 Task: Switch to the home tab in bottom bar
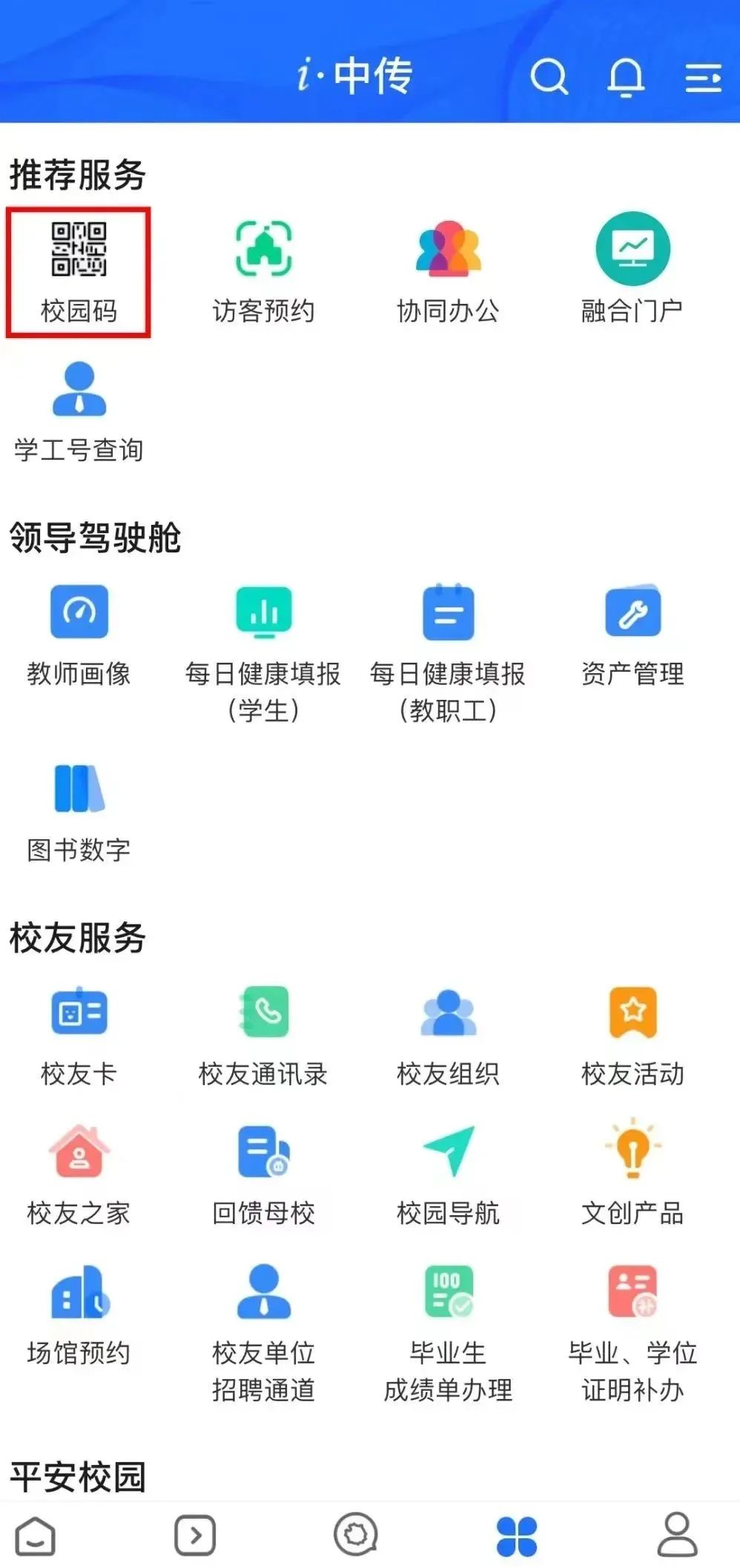pos(36,1535)
